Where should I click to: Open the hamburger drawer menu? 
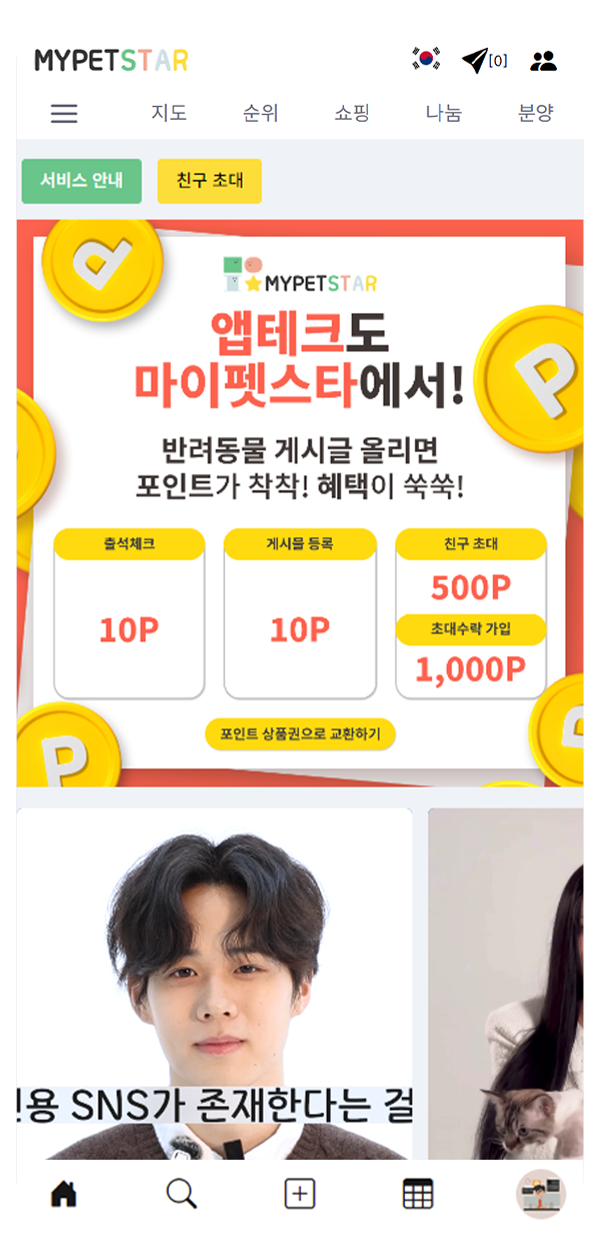64,113
